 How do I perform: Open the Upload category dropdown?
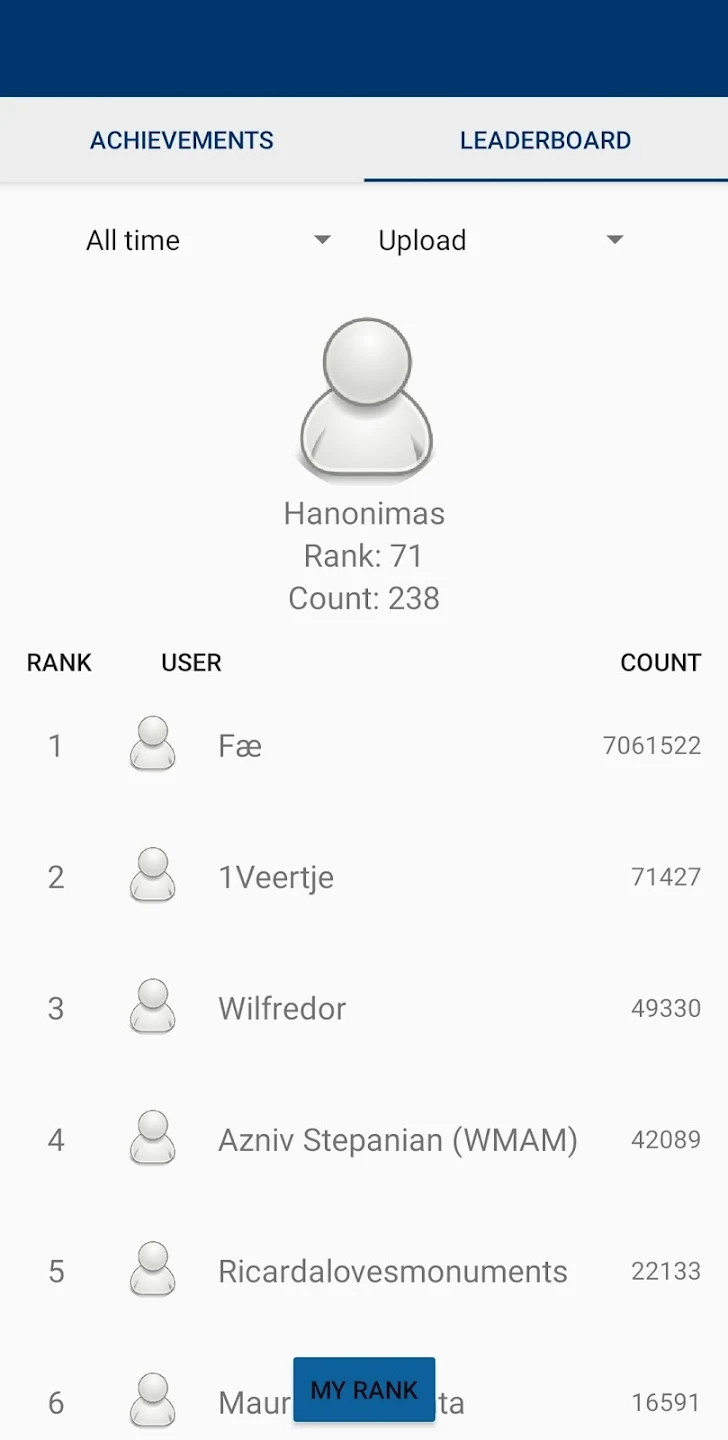[500, 240]
